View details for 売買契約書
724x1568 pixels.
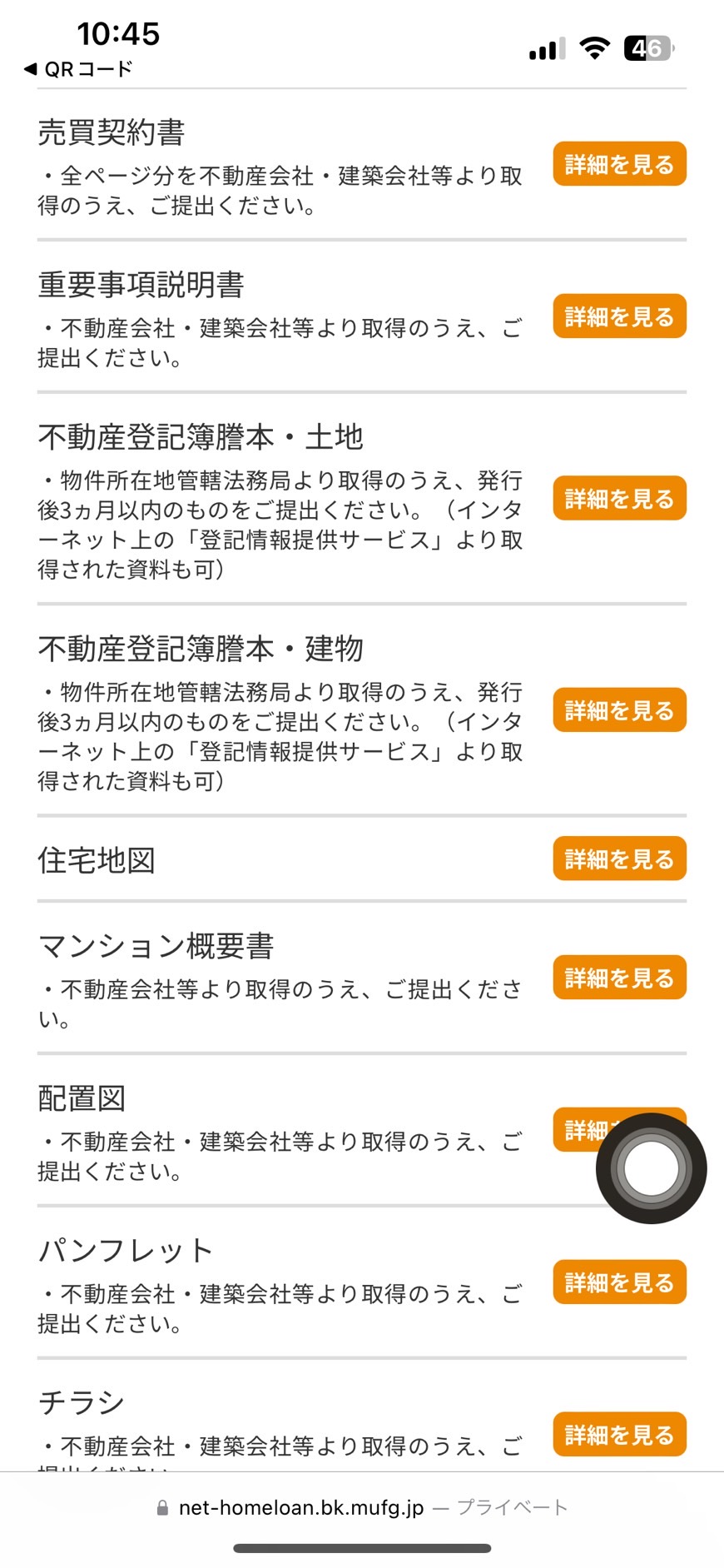[619, 164]
